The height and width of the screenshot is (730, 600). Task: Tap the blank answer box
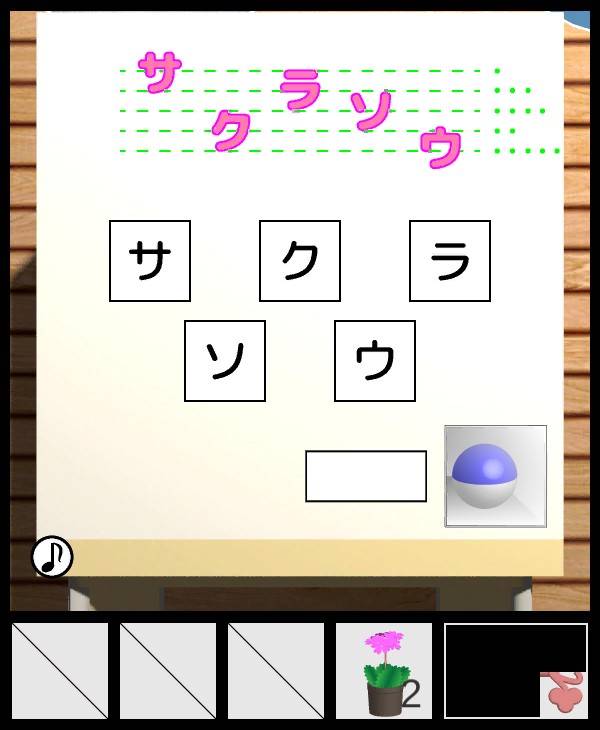point(366,476)
